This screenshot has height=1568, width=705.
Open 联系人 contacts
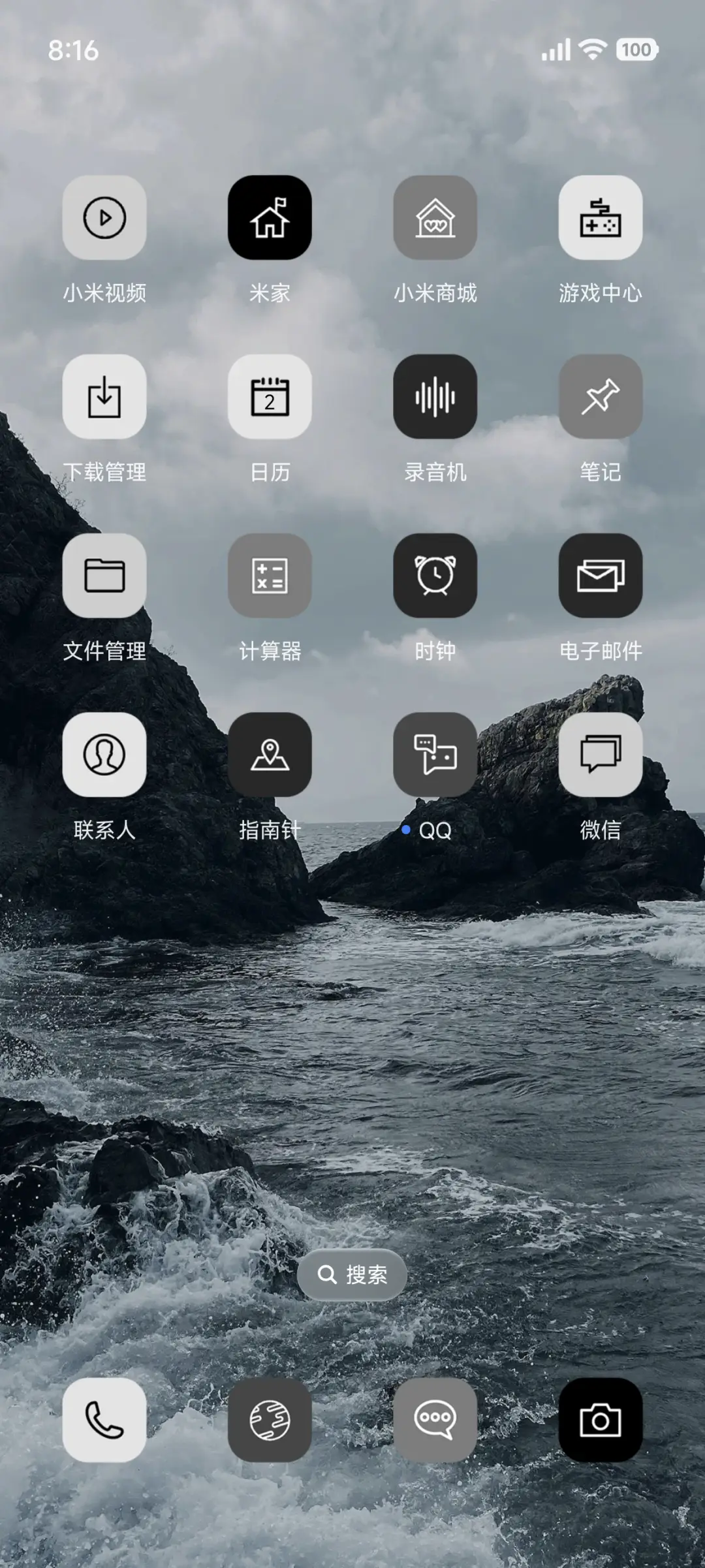tap(105, 755)
